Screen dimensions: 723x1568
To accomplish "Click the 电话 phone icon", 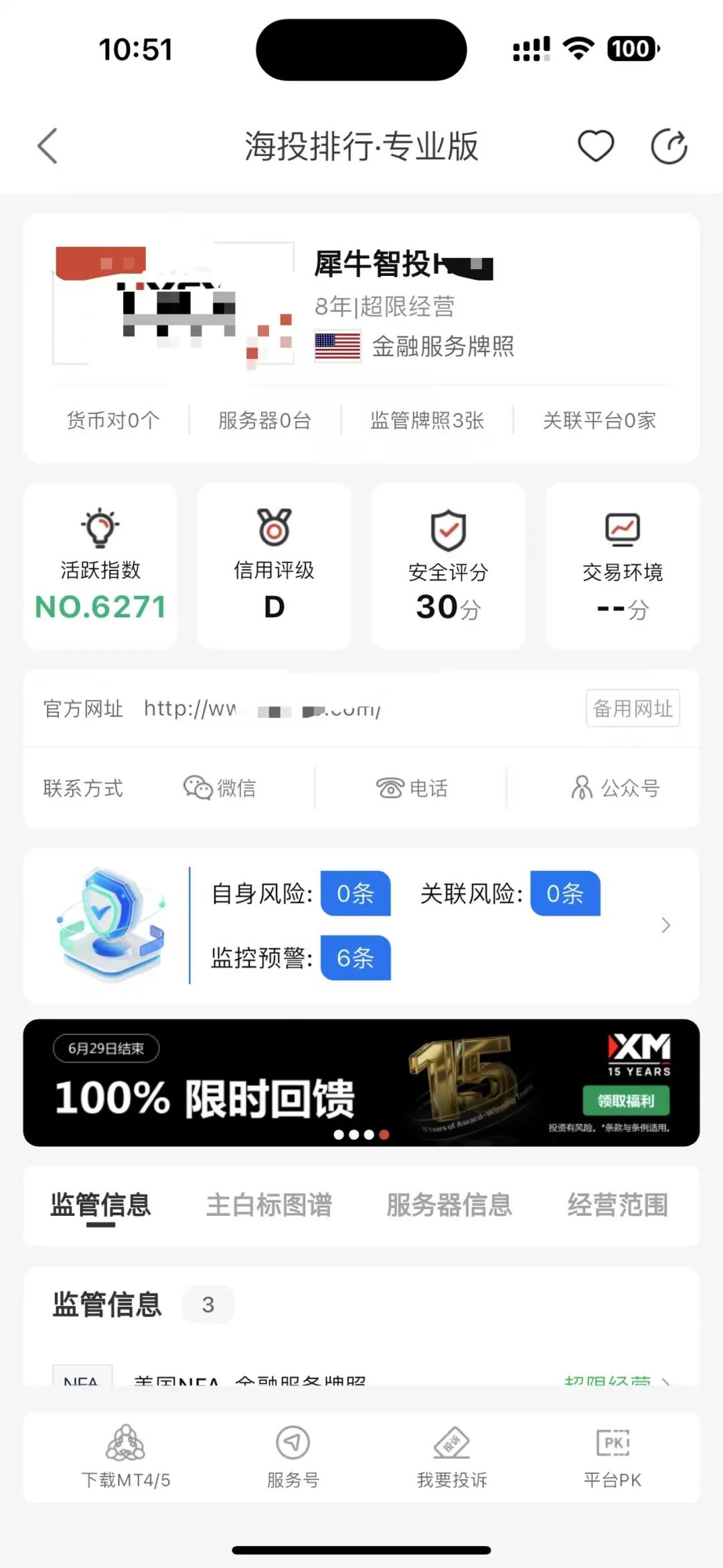I will 390,788.
